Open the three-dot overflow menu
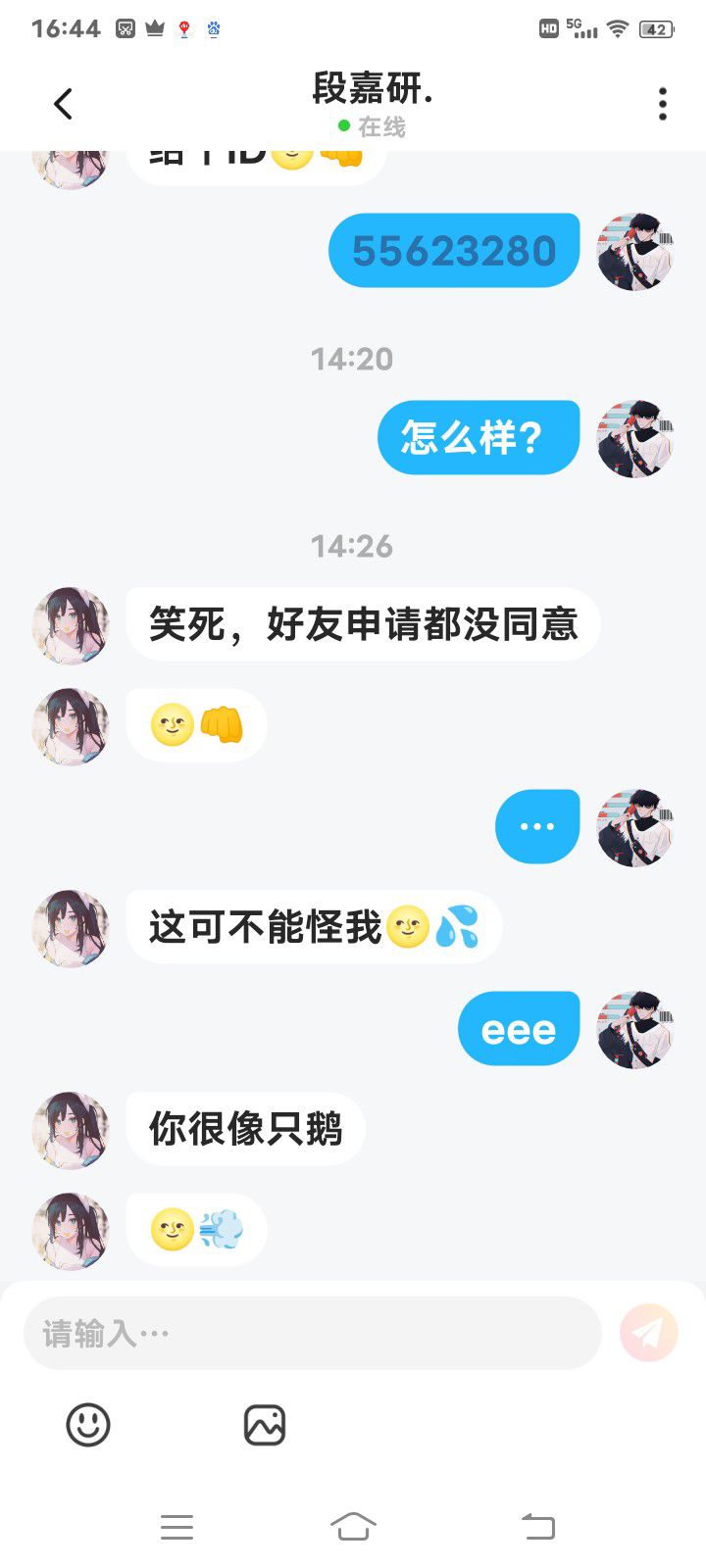Viewport: 706px width, 1568px height. (663, 104)
